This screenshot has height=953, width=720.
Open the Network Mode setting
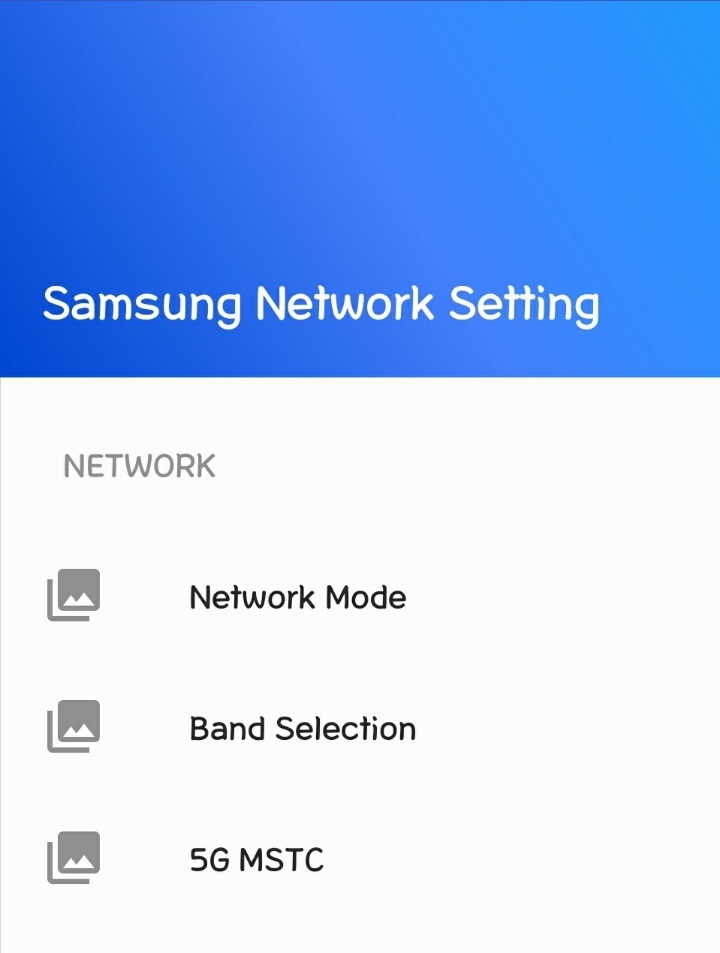coord(298,598)
